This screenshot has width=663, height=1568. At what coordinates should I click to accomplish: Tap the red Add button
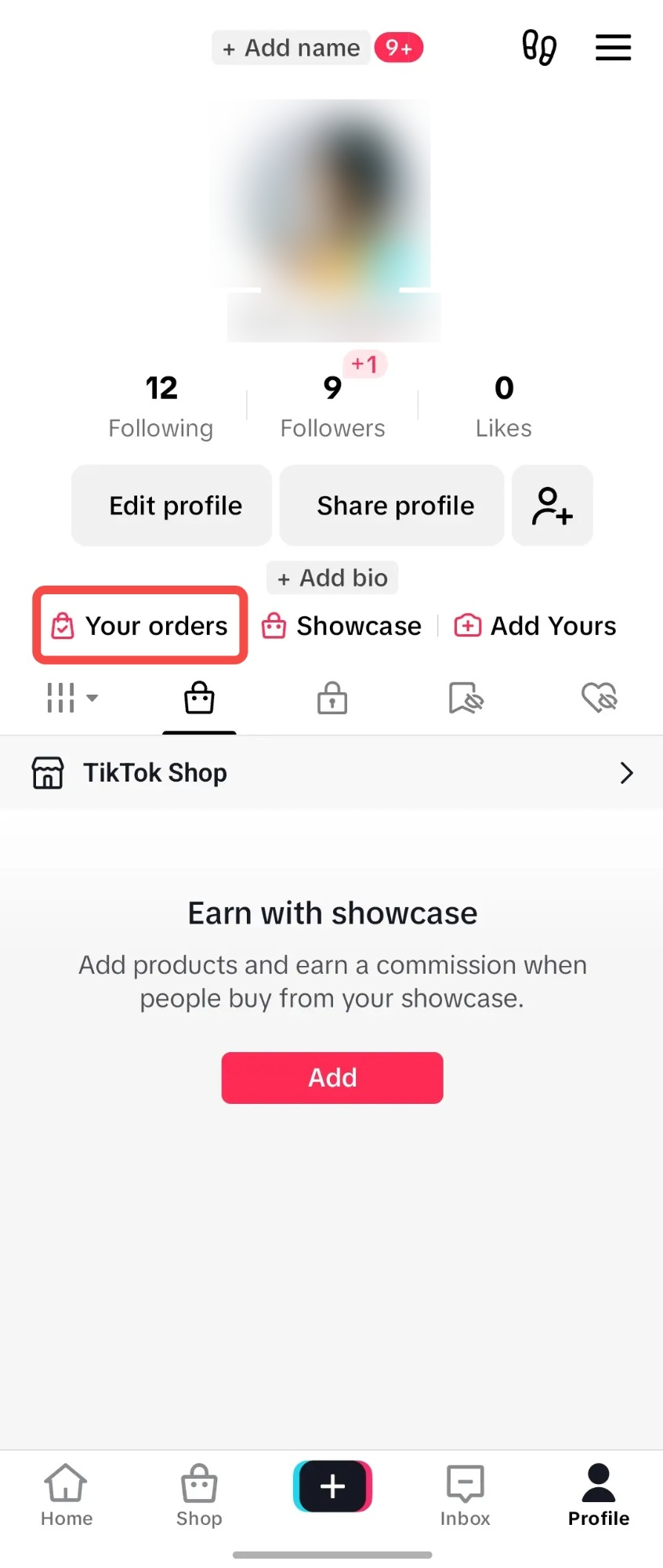click(x=332, y=1077)
